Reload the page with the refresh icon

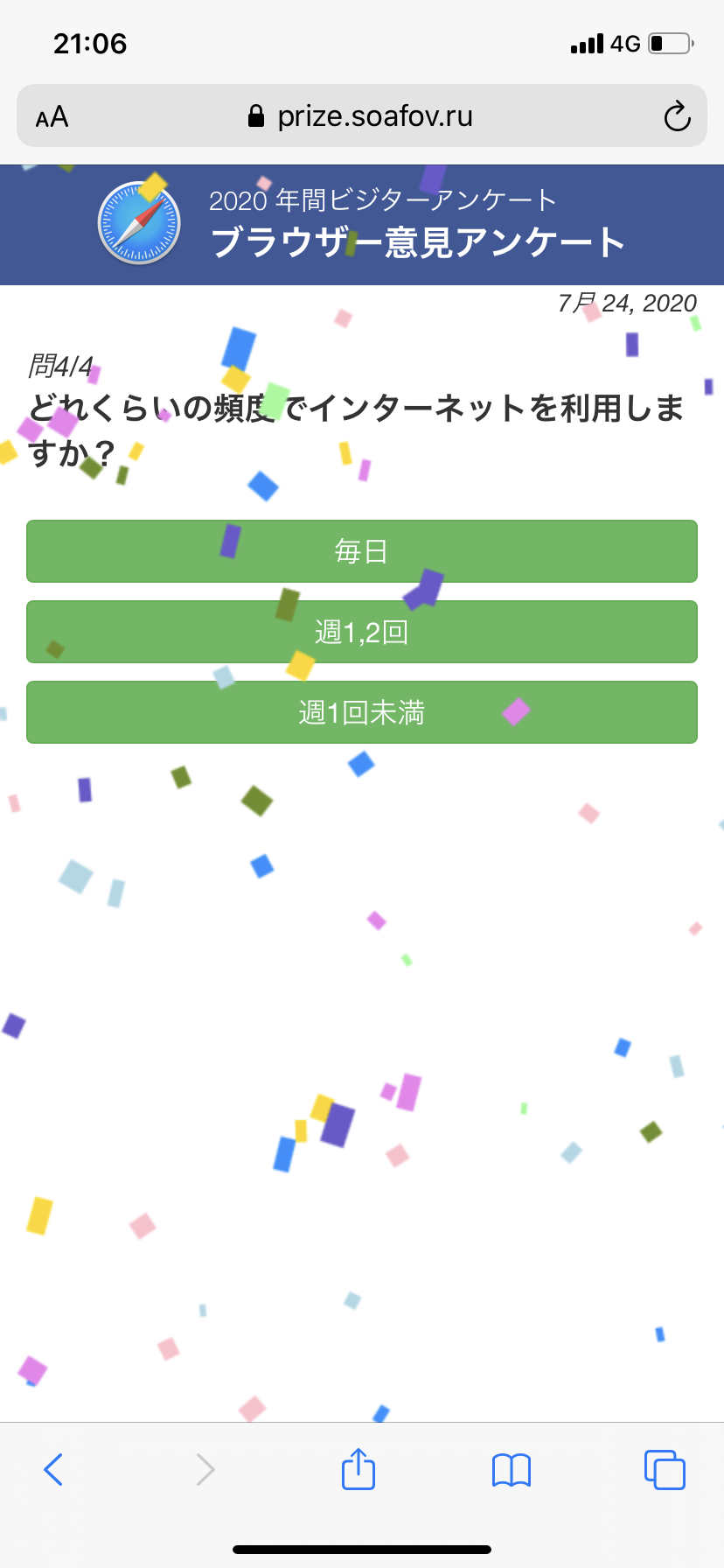tap(677, 116)
